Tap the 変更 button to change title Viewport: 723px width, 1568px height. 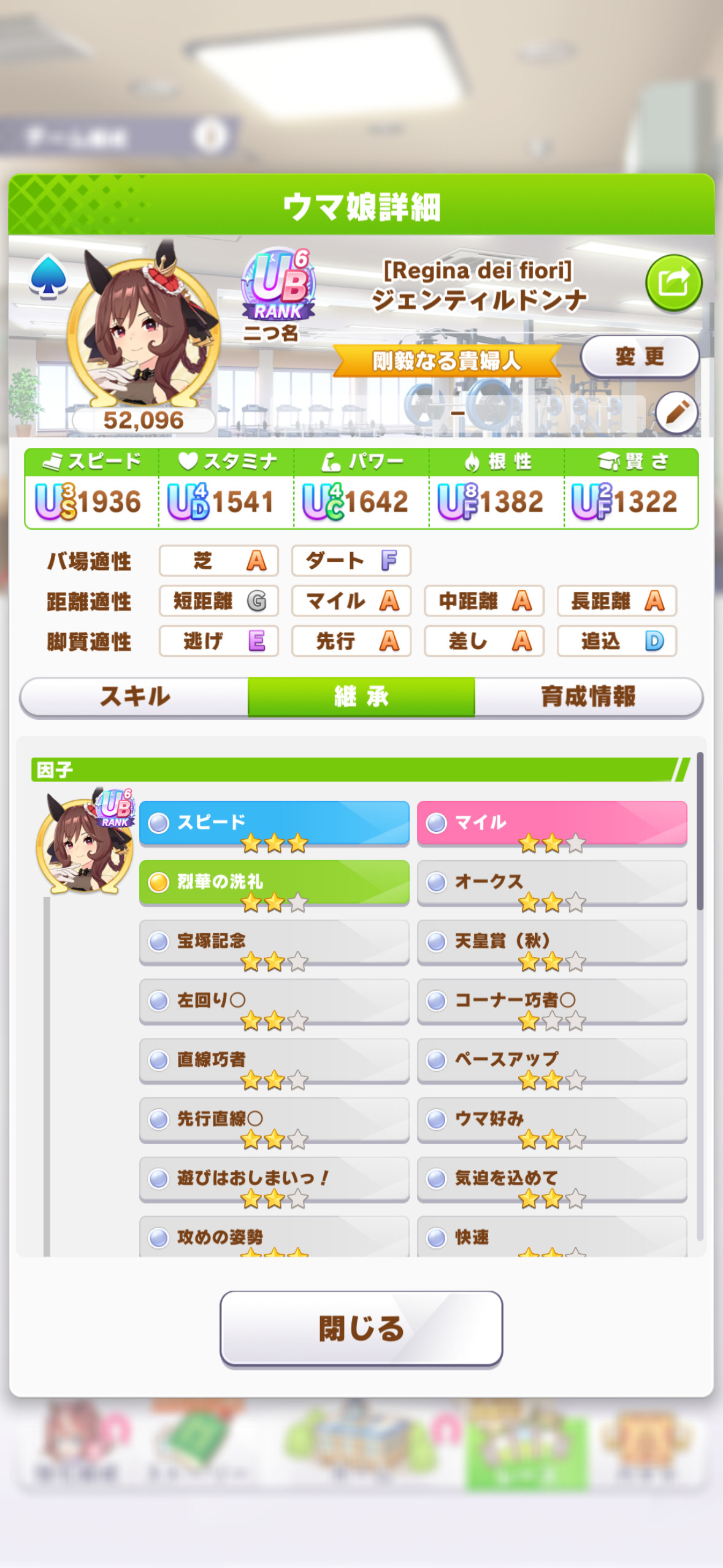(x=640, y=356)
